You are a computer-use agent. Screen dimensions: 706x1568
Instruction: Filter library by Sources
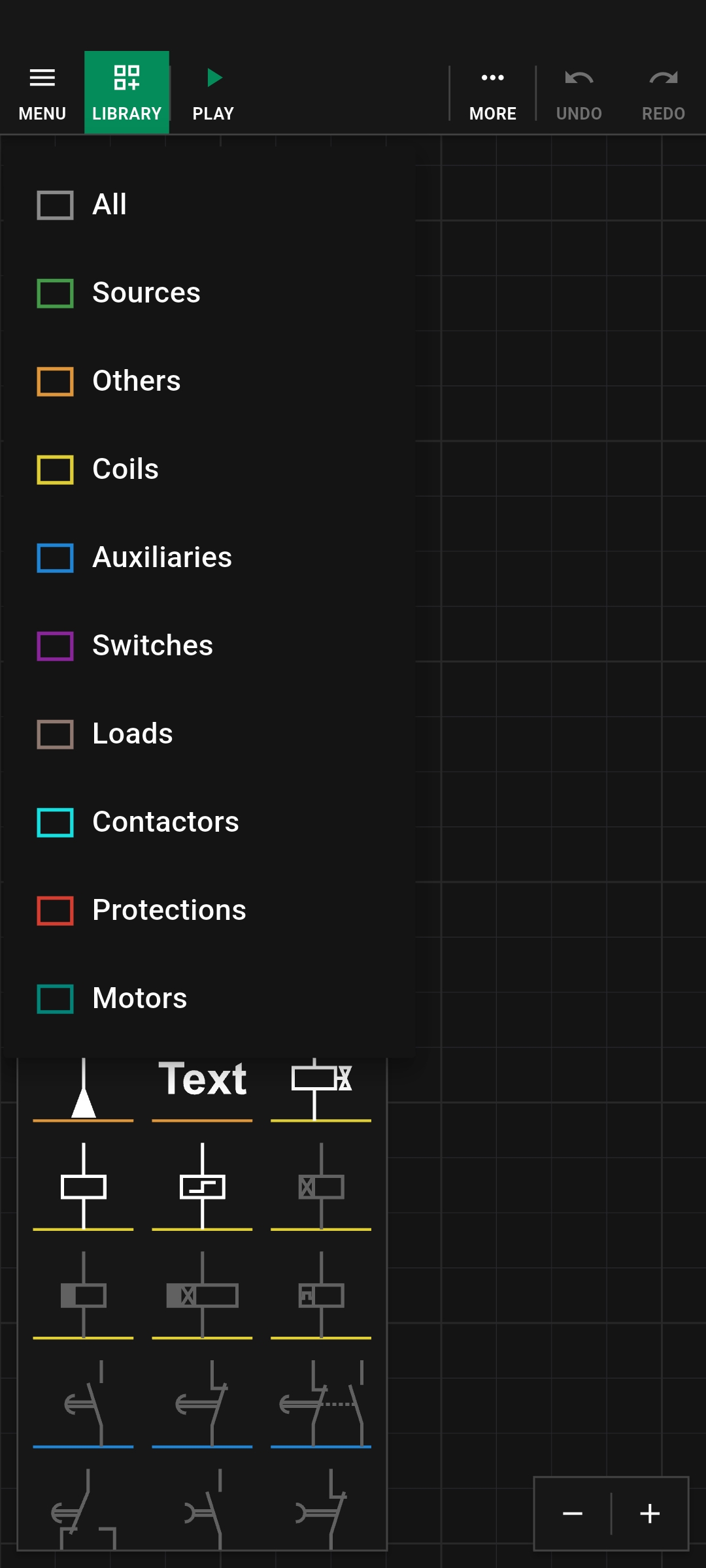click(x=146, y=293)
